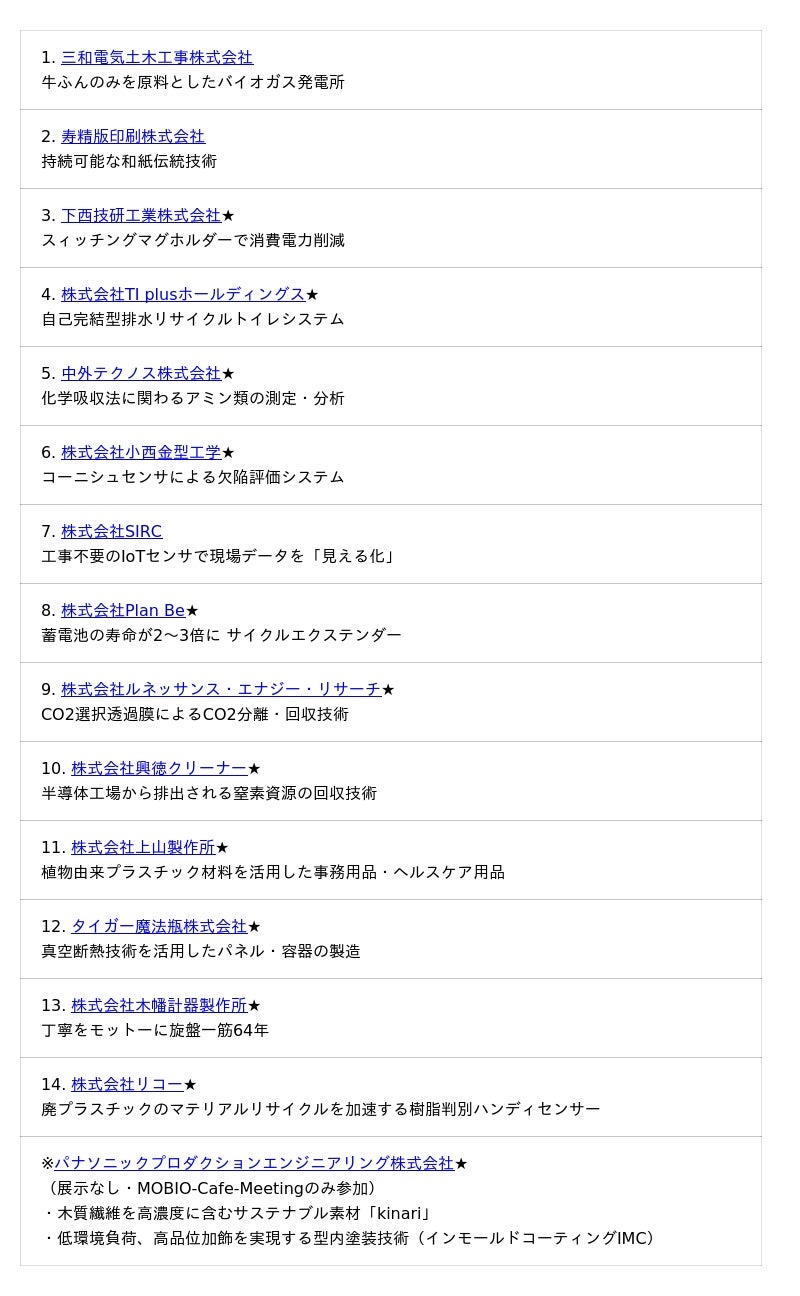Open 株式会社TI plusホールディングス link

click(183, 295)
